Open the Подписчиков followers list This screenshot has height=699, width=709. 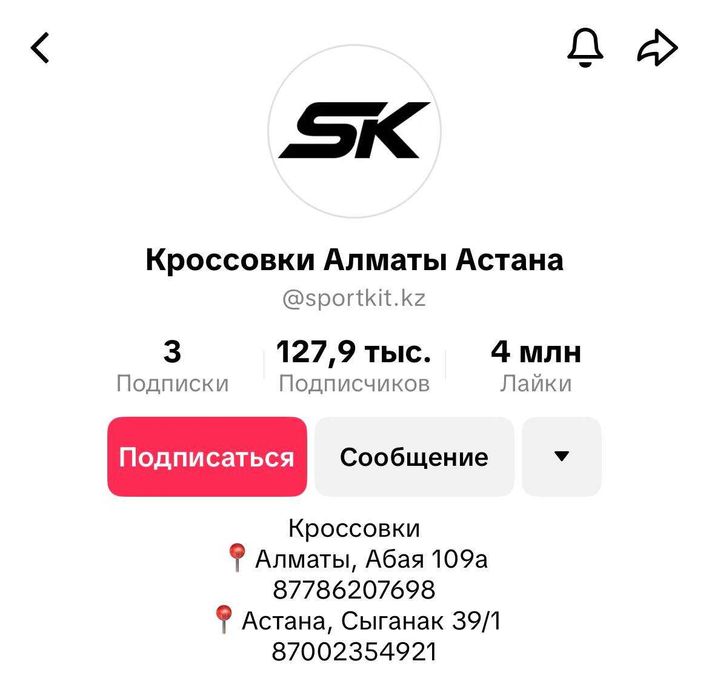coord(354,367)
